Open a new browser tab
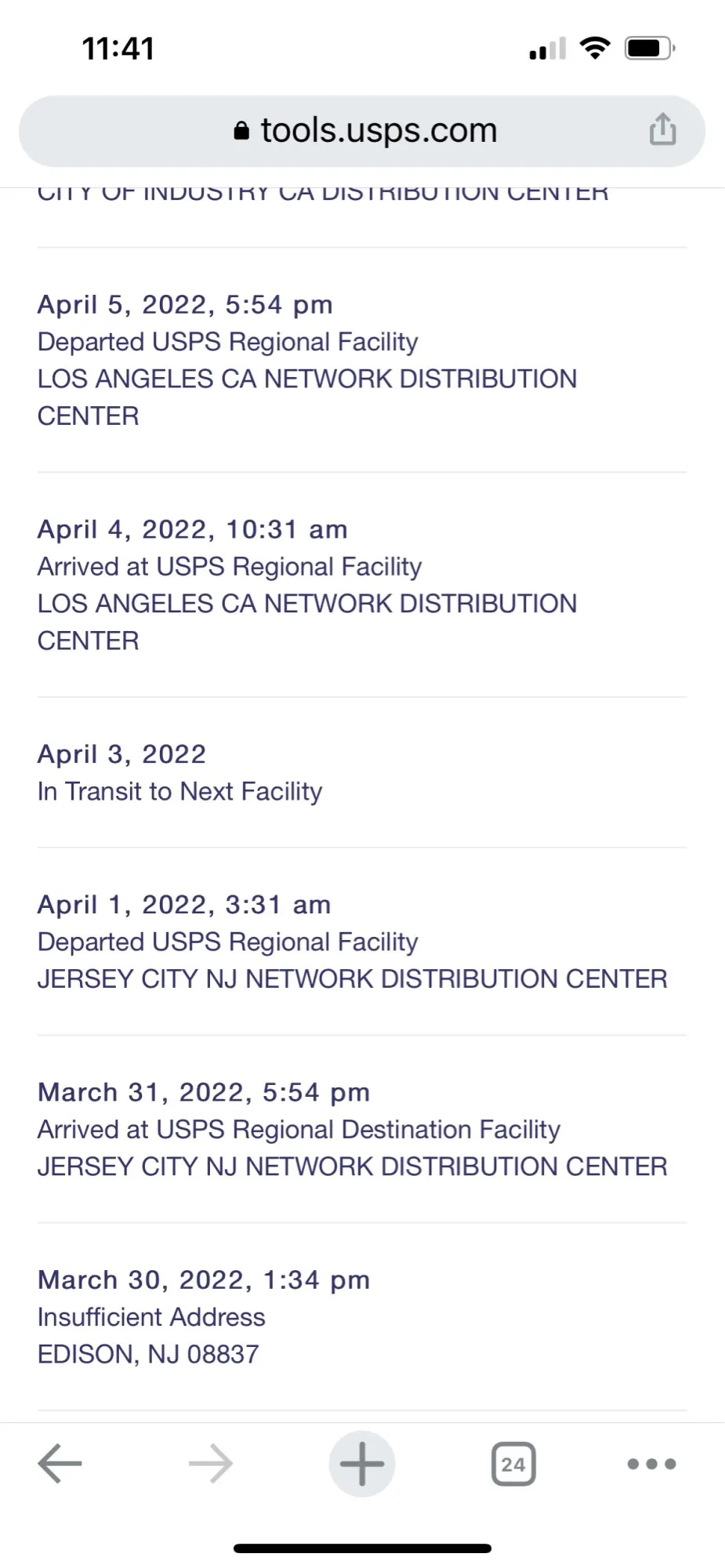Viewport: 725px width, 1568px height. click(361, 1463)
